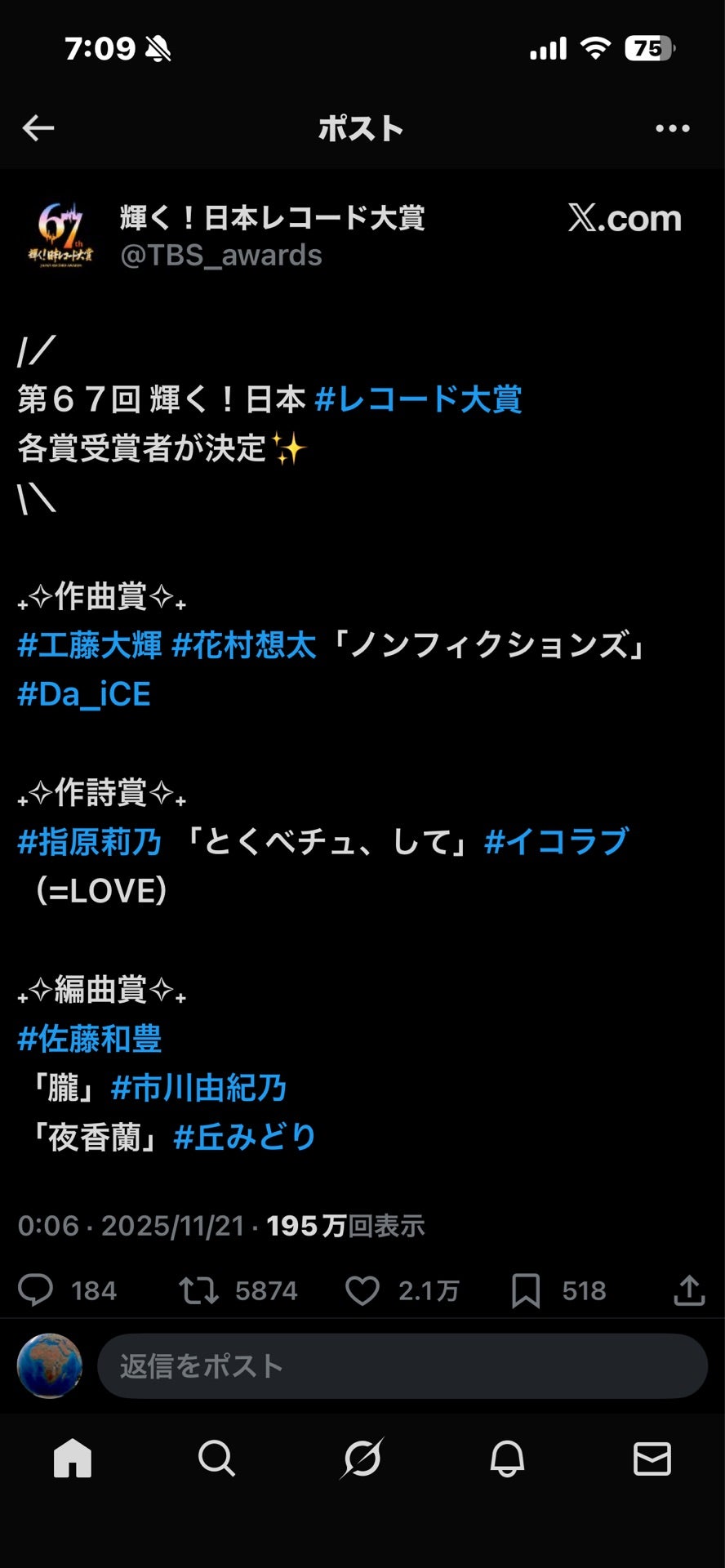Screen dimensions: 725x1568
Task: Open the #イコラブ hashtag
Action: [x=556, y=842]
